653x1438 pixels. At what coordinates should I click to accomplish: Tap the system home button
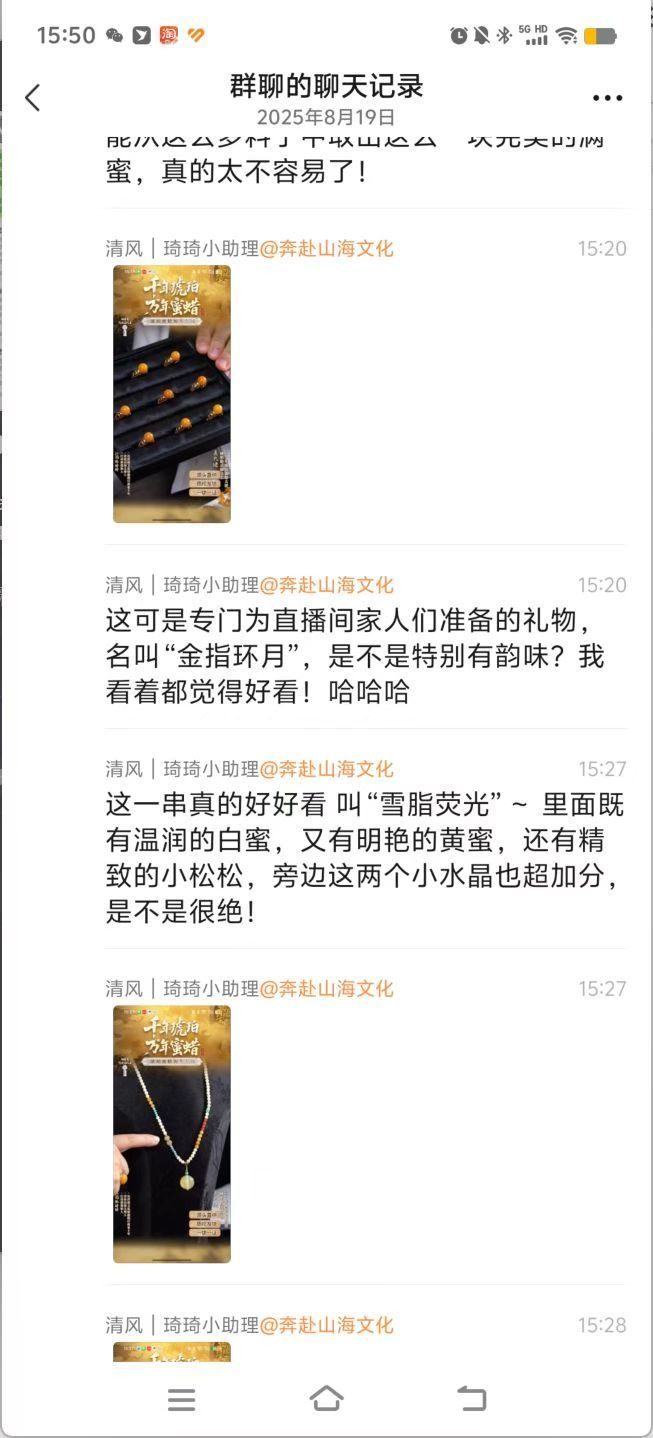coord(327,1398)
